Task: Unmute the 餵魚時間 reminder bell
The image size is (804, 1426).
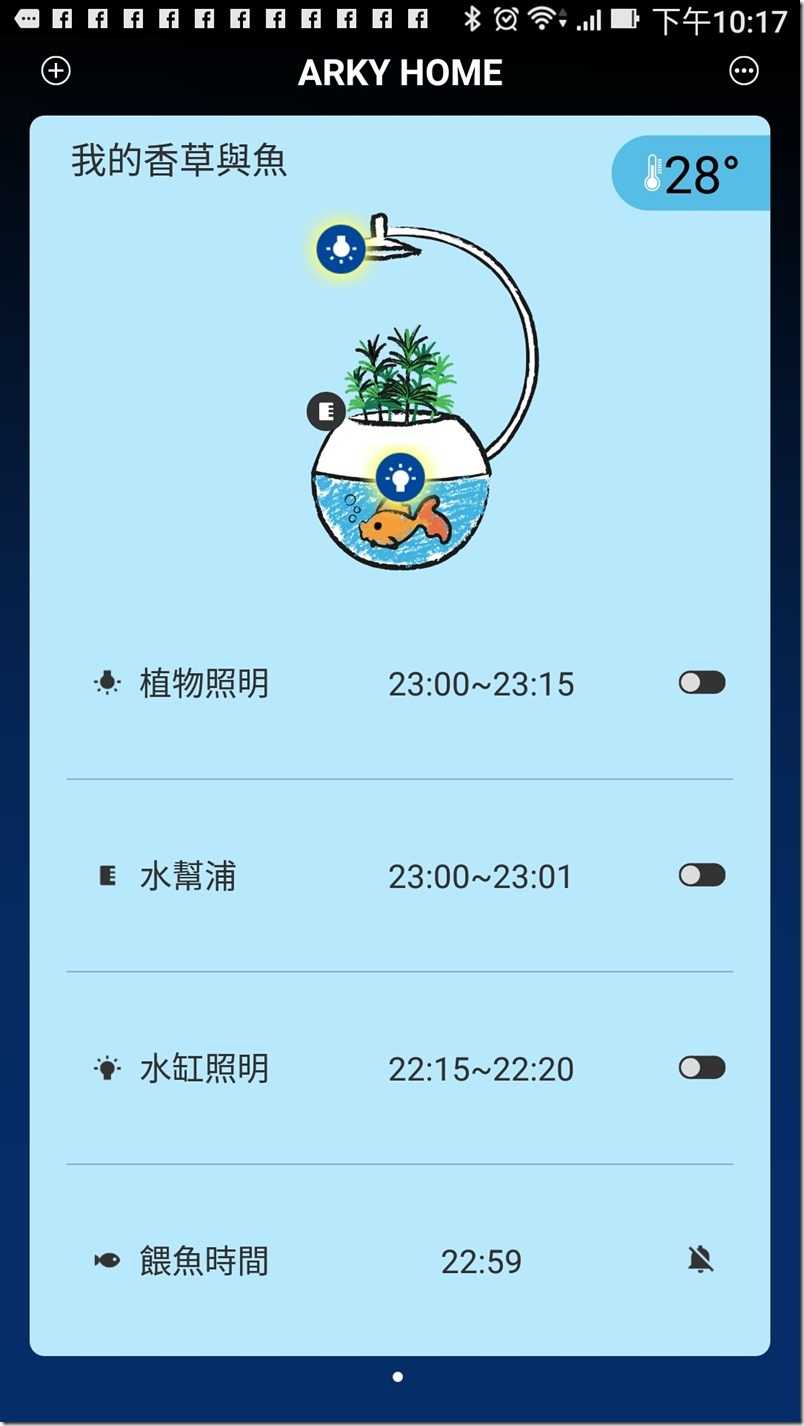Action: (701, 1260)
